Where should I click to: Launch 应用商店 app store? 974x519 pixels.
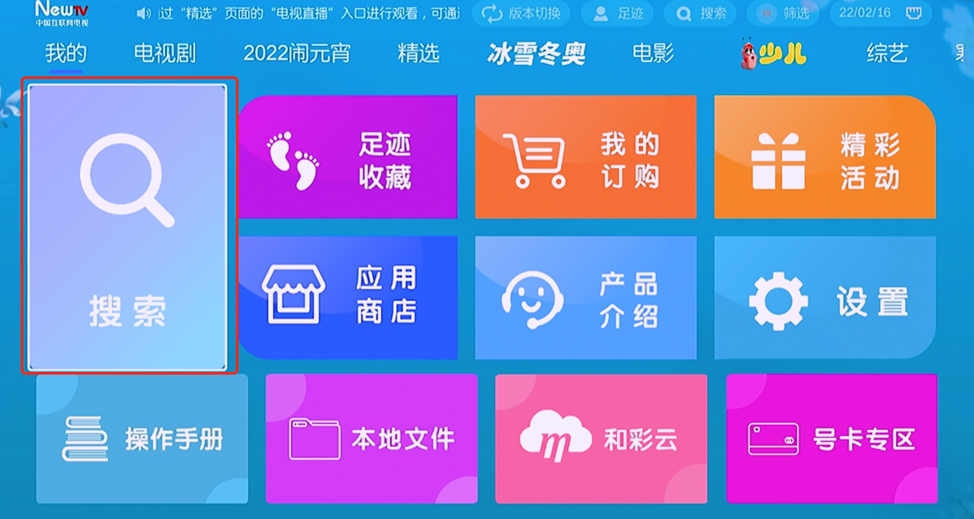coord(347,297)
